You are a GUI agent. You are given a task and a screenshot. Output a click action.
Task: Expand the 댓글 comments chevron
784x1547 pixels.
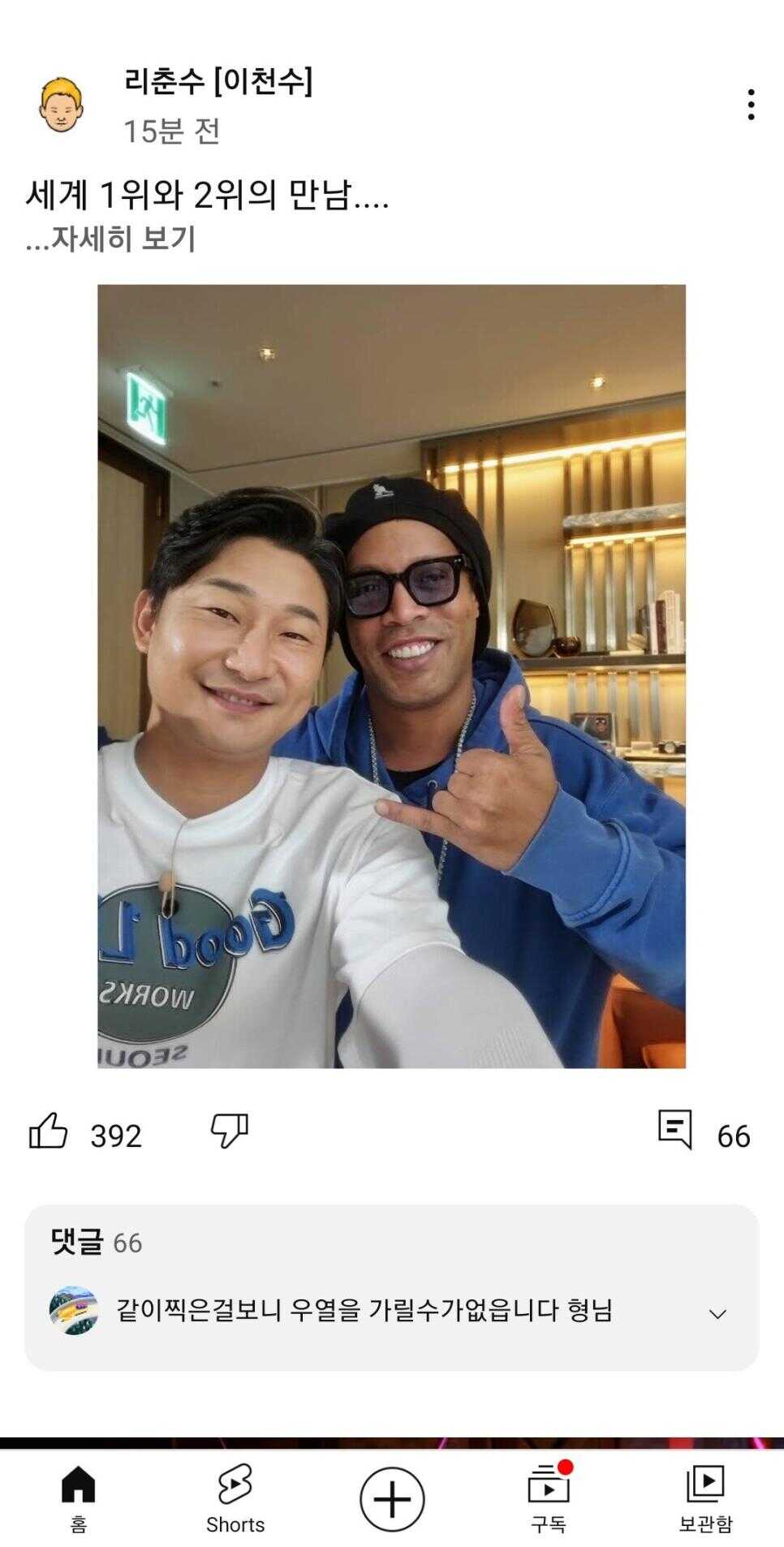coord(717,1314)
